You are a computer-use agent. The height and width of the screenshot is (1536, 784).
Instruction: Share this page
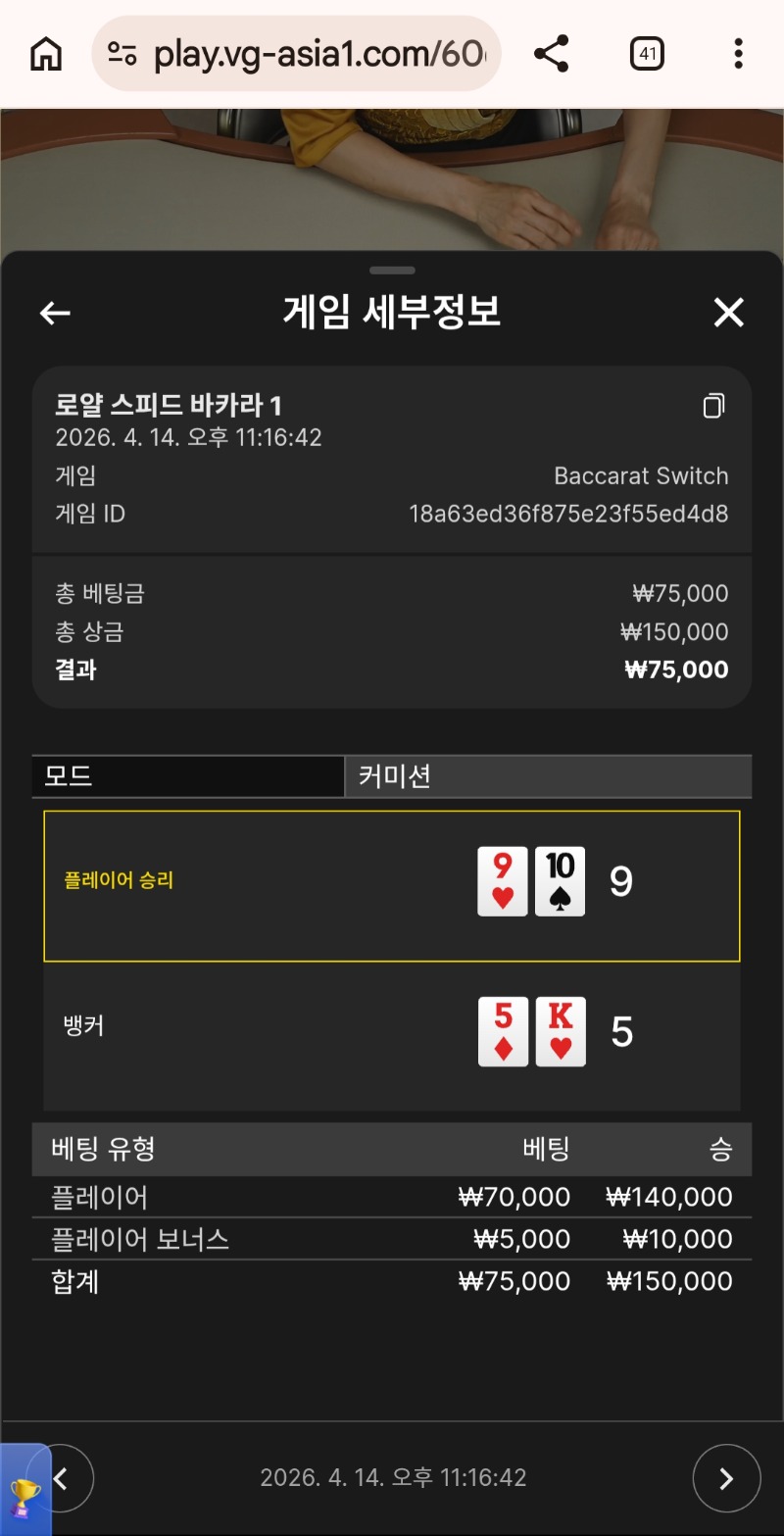tap(552, 54)
